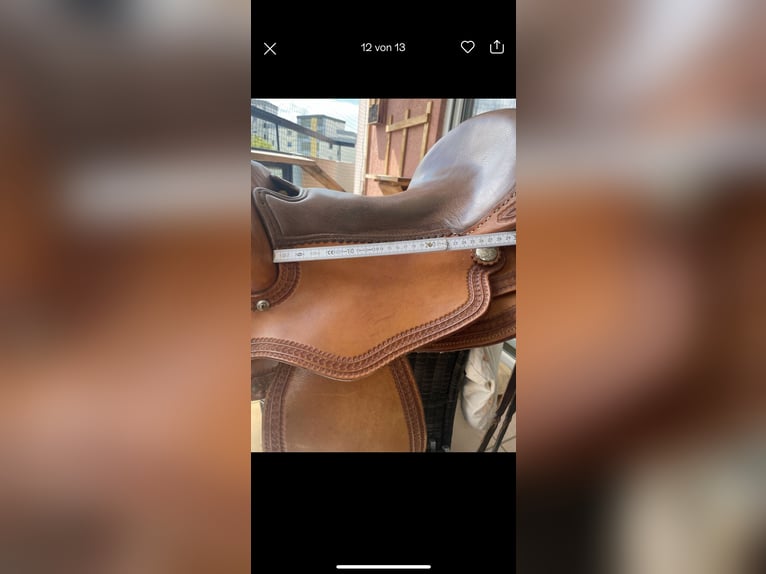The height and width of the screenshot is (574, 766).
Task: Add this saddle listing to favorites
Action: click(x=467, y=47)
